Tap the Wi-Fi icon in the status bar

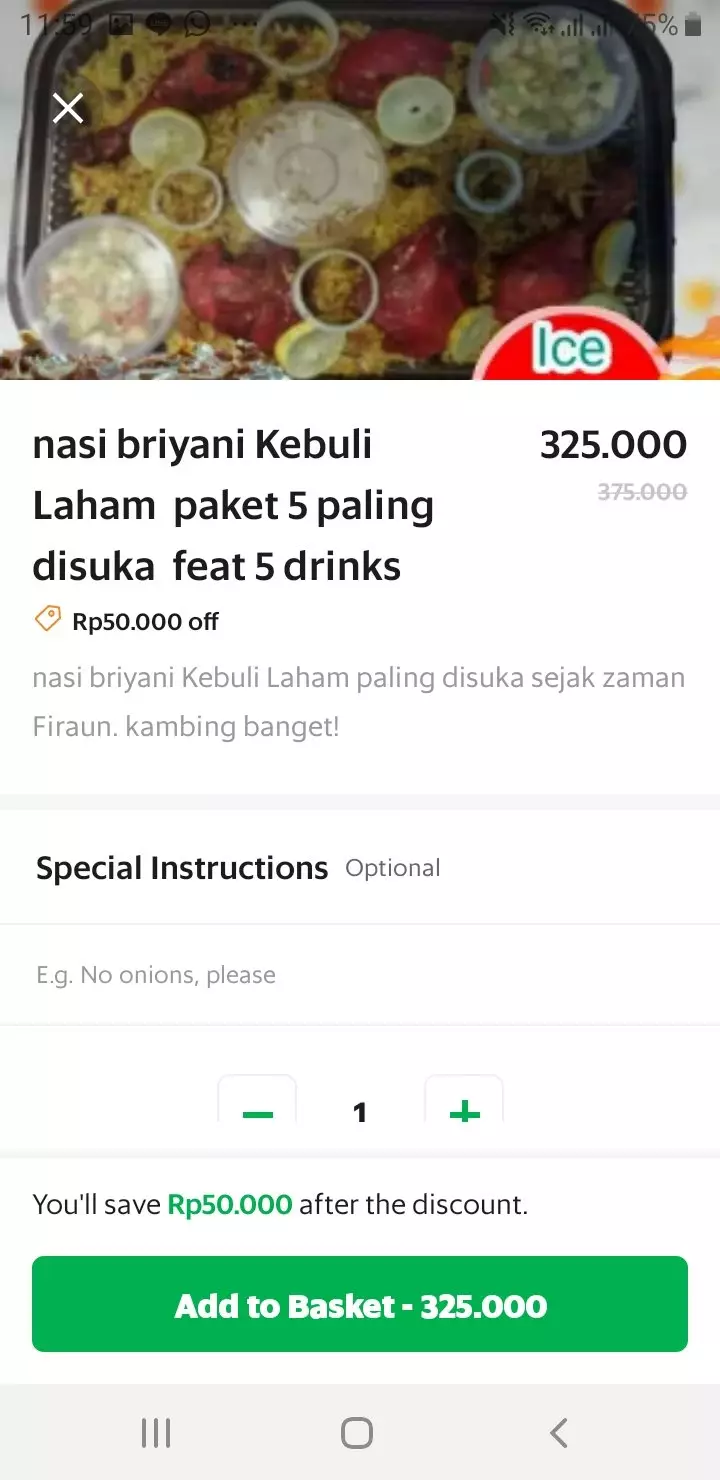[537, 22]
